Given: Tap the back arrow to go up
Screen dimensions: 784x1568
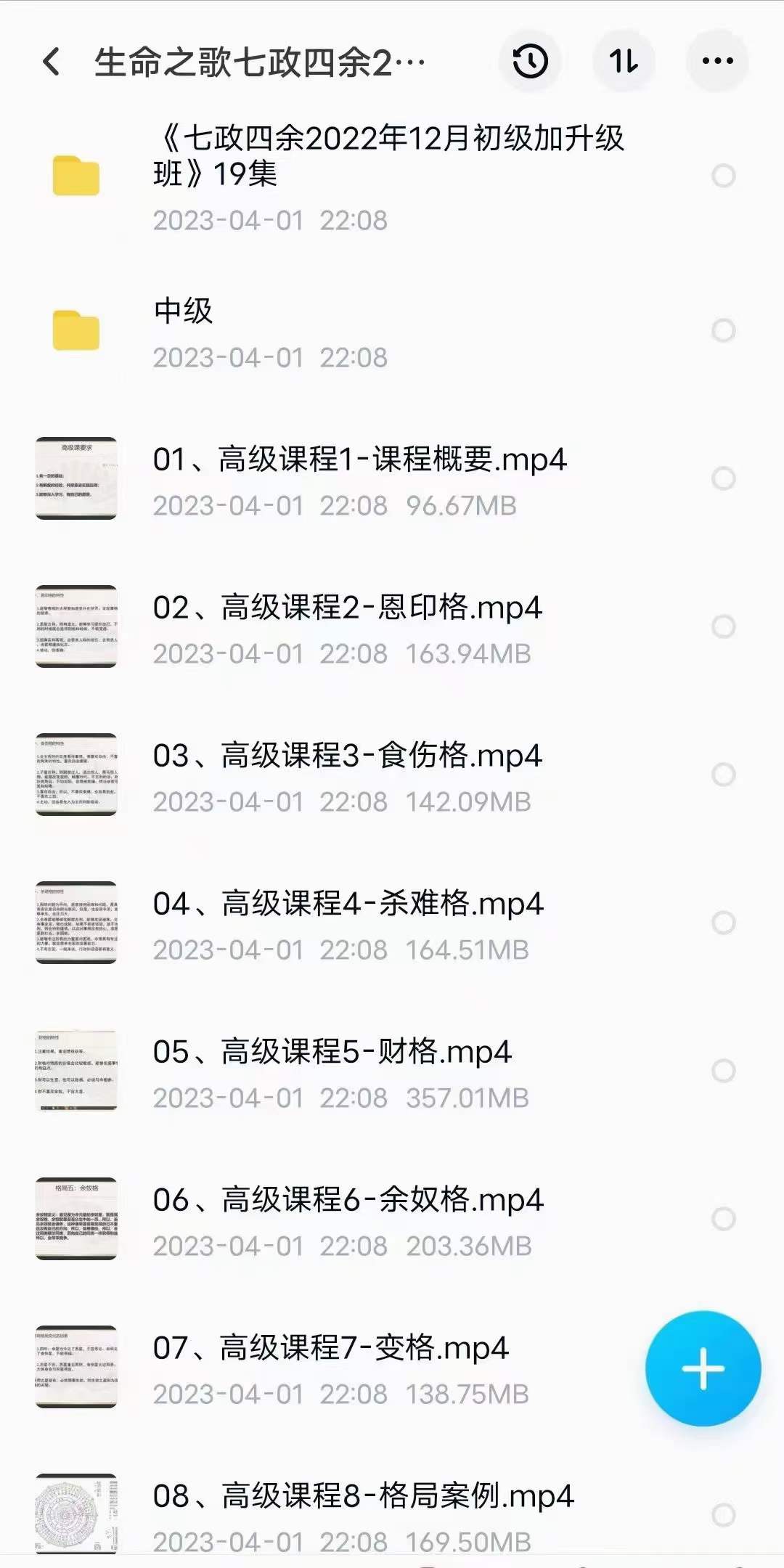Looking at the screenshot, I should (49, 62).
